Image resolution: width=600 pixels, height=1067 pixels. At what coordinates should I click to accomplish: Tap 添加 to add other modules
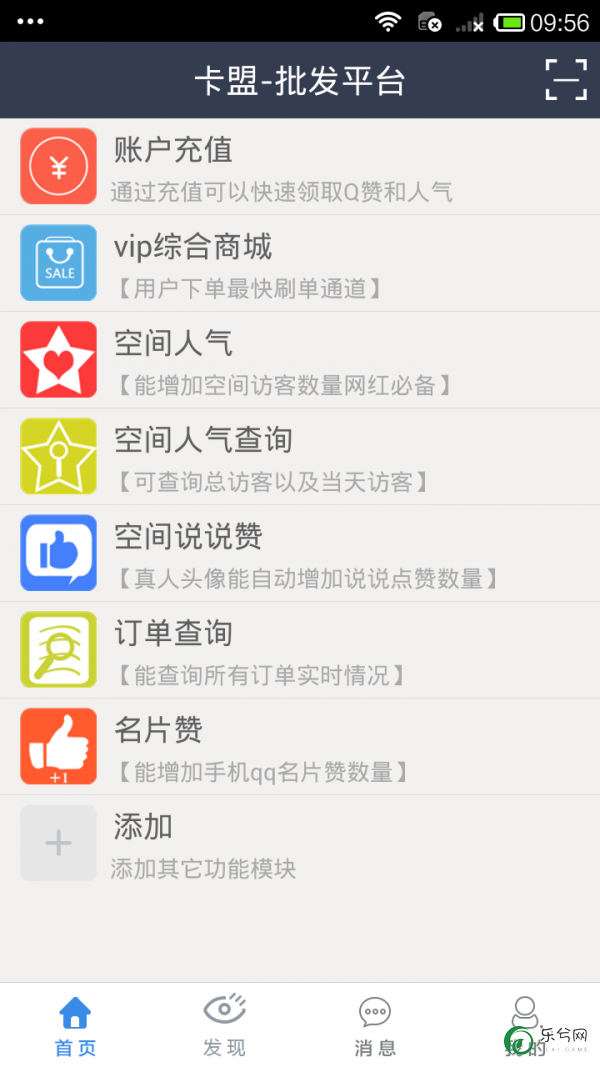click(300, 843)
